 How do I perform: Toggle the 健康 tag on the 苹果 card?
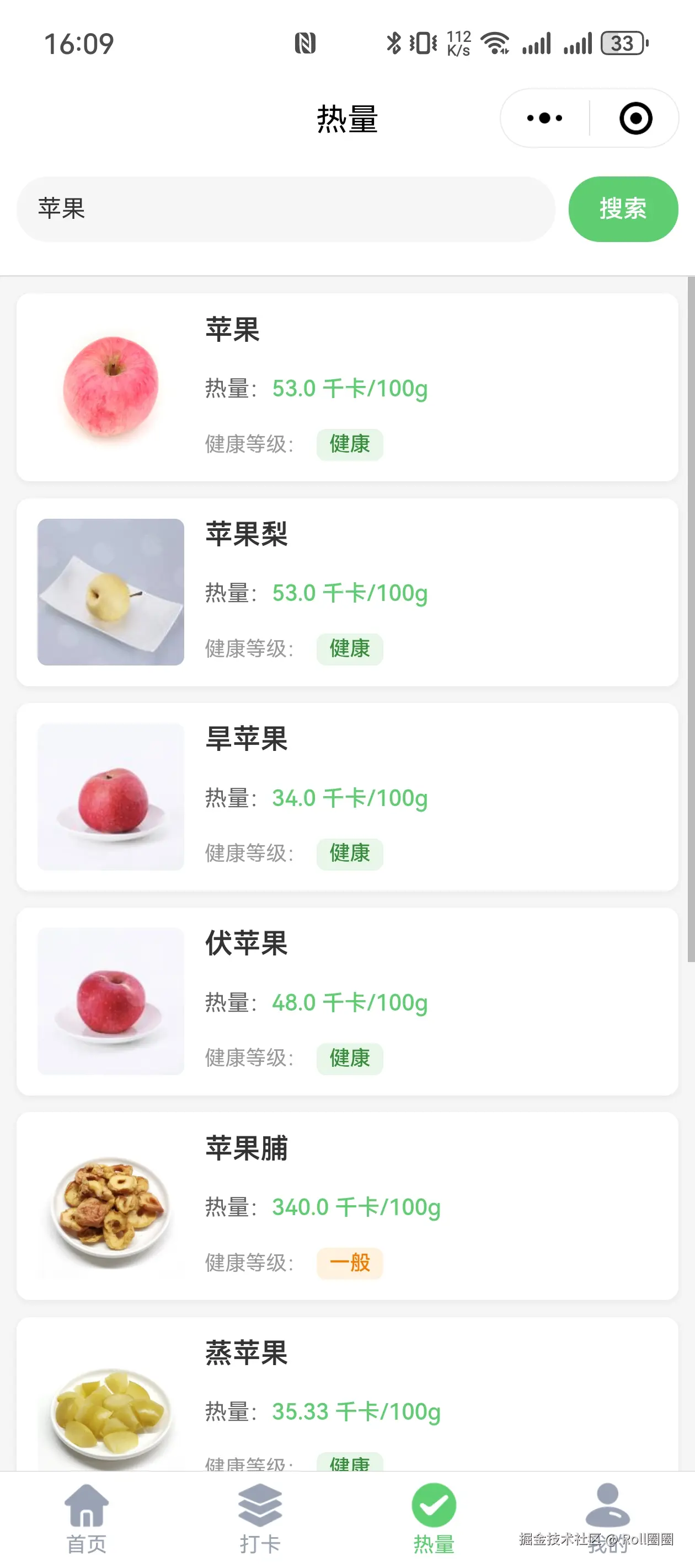(350, 445)
